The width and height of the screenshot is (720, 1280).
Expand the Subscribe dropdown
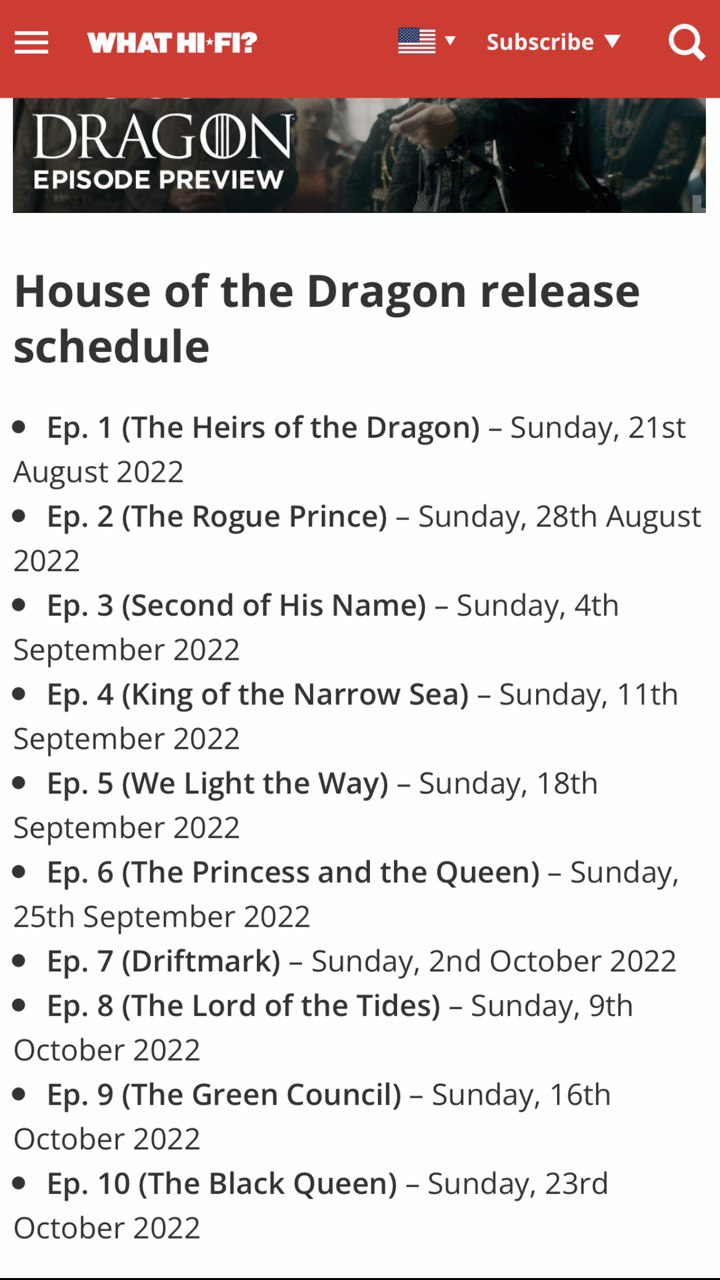point(553,42)
